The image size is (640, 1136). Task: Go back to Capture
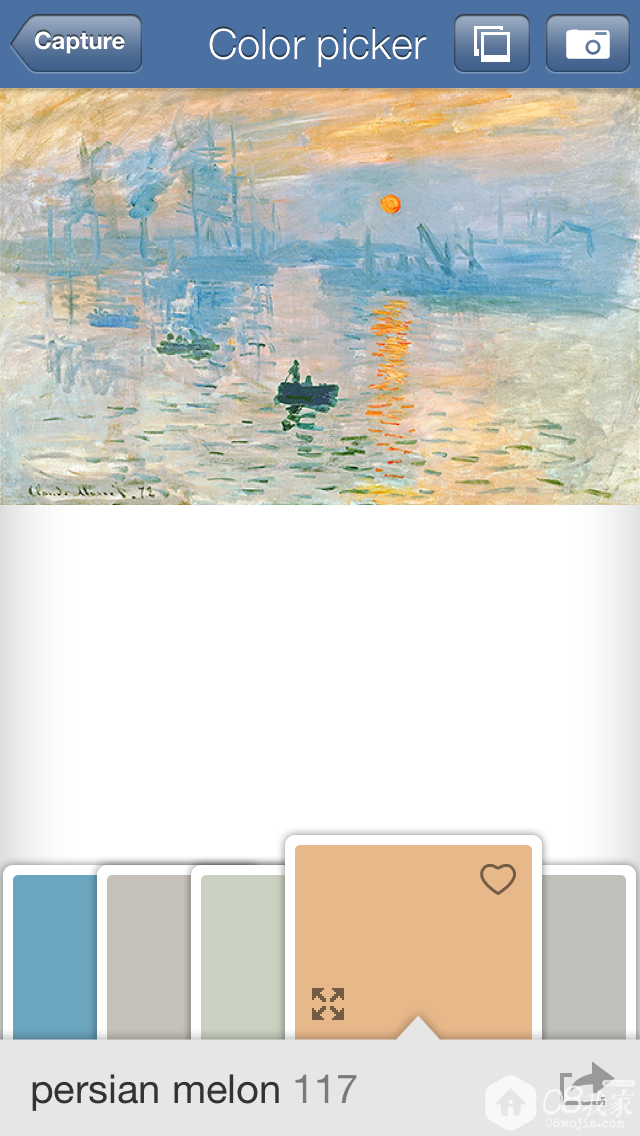[x=76, y=43]
